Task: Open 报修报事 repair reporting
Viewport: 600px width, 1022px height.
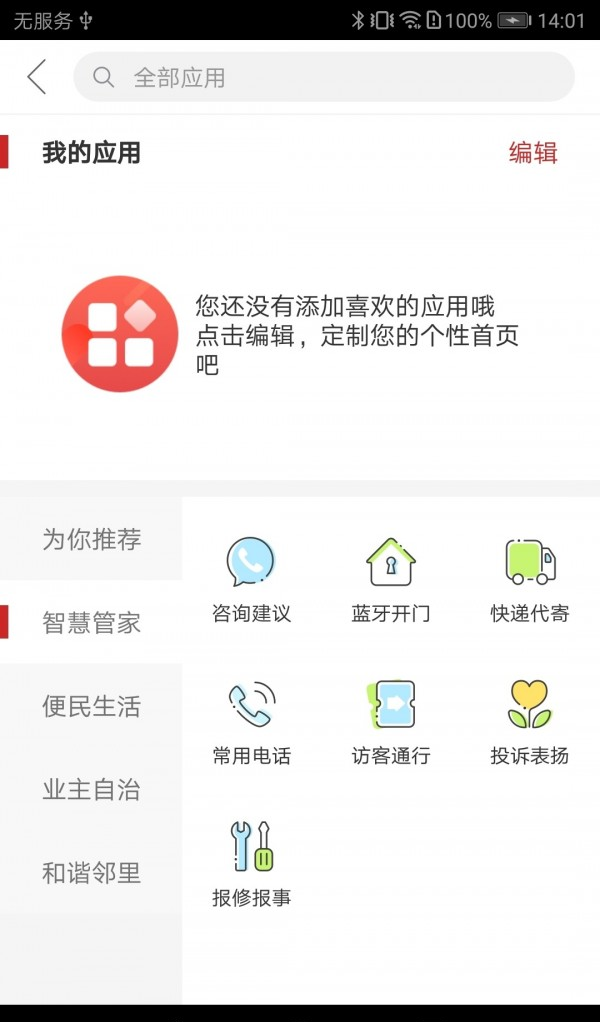Action: point(251,864)
